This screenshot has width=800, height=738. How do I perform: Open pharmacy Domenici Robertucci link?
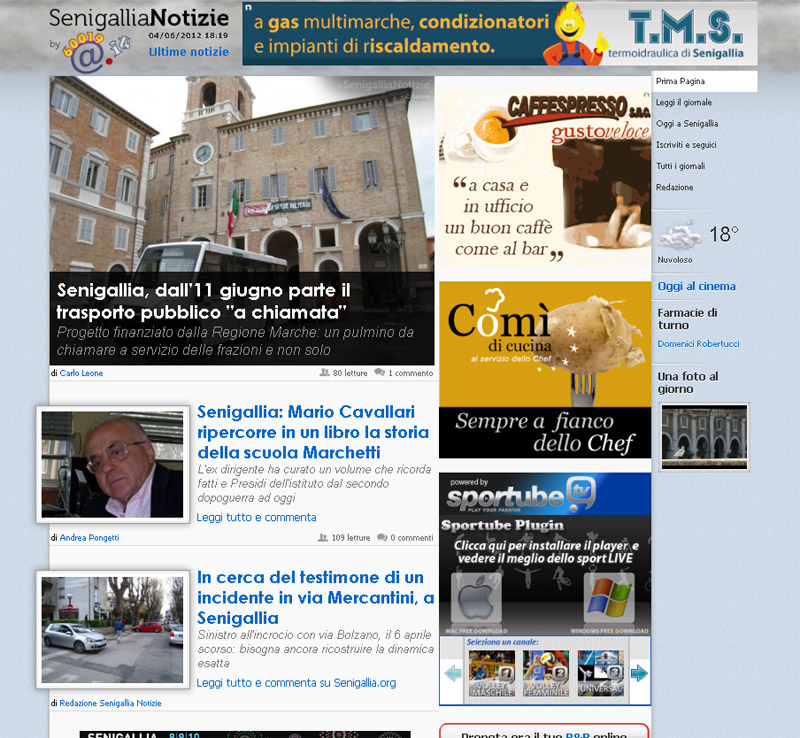pos(696,344)
